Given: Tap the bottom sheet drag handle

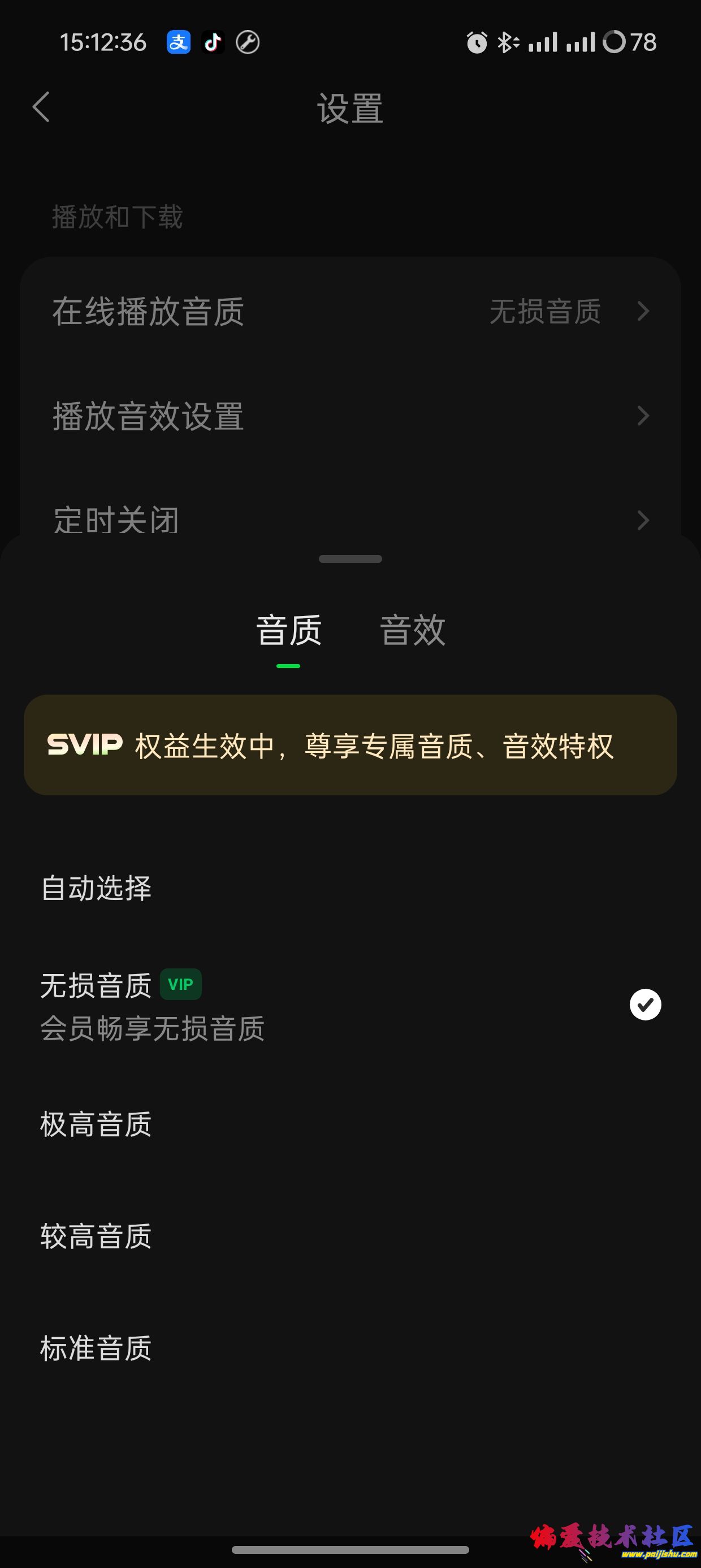Looking at the screenshot, I should (350, 559).
